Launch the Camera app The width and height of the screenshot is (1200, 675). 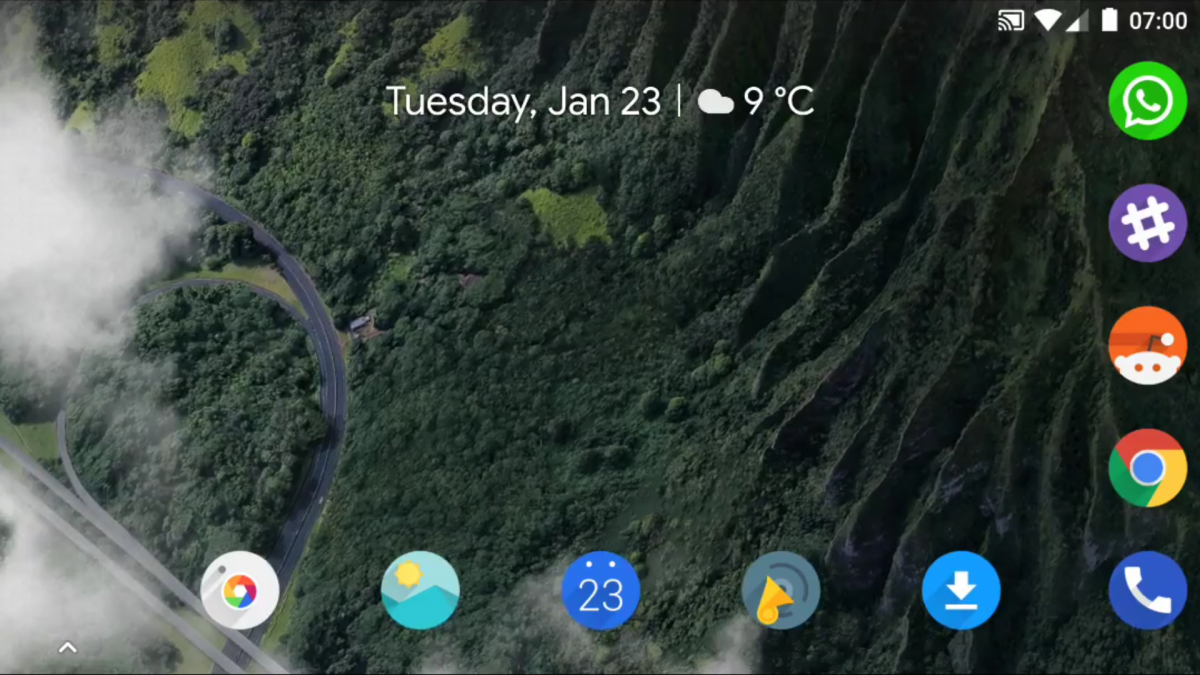pos(239,590)
